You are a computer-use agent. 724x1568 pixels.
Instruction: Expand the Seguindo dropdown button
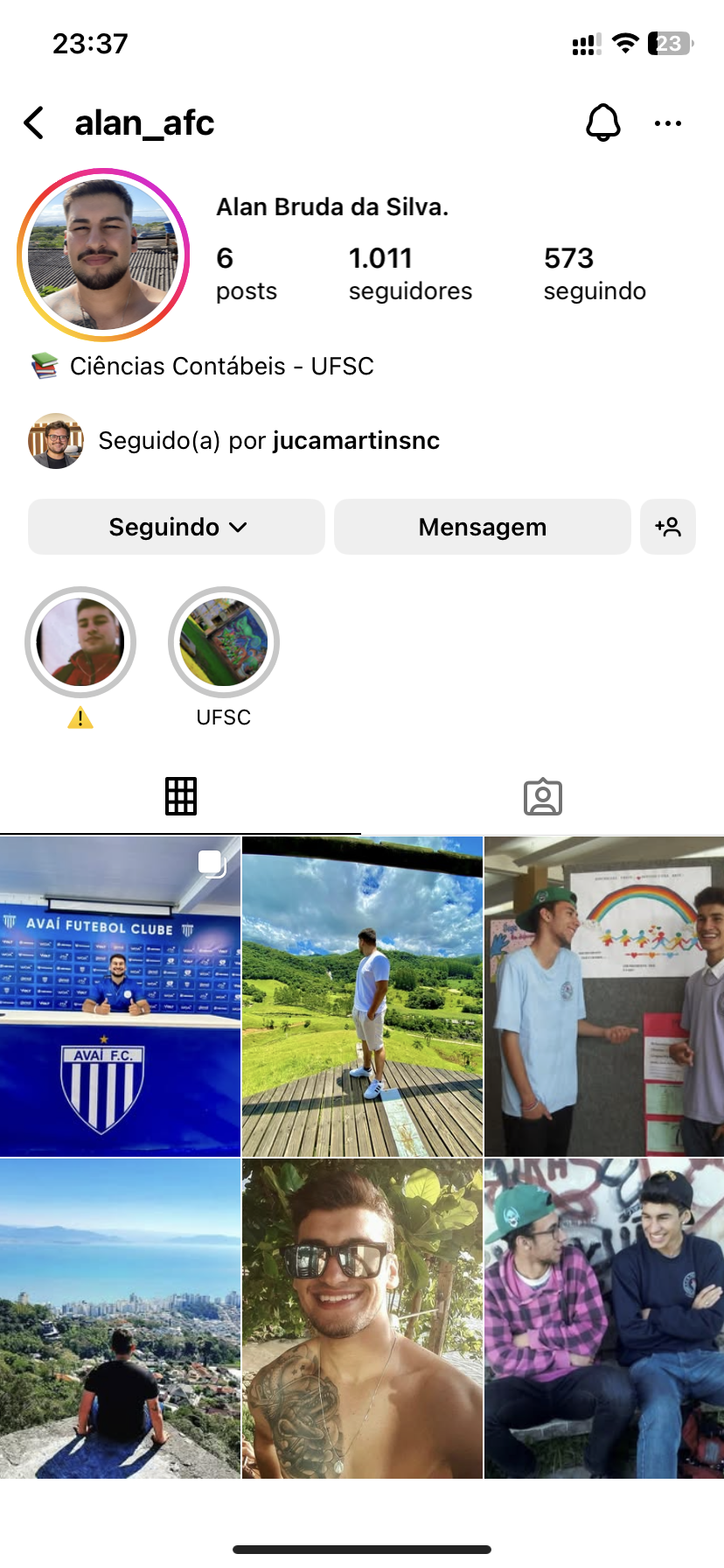tap(177, 527)
